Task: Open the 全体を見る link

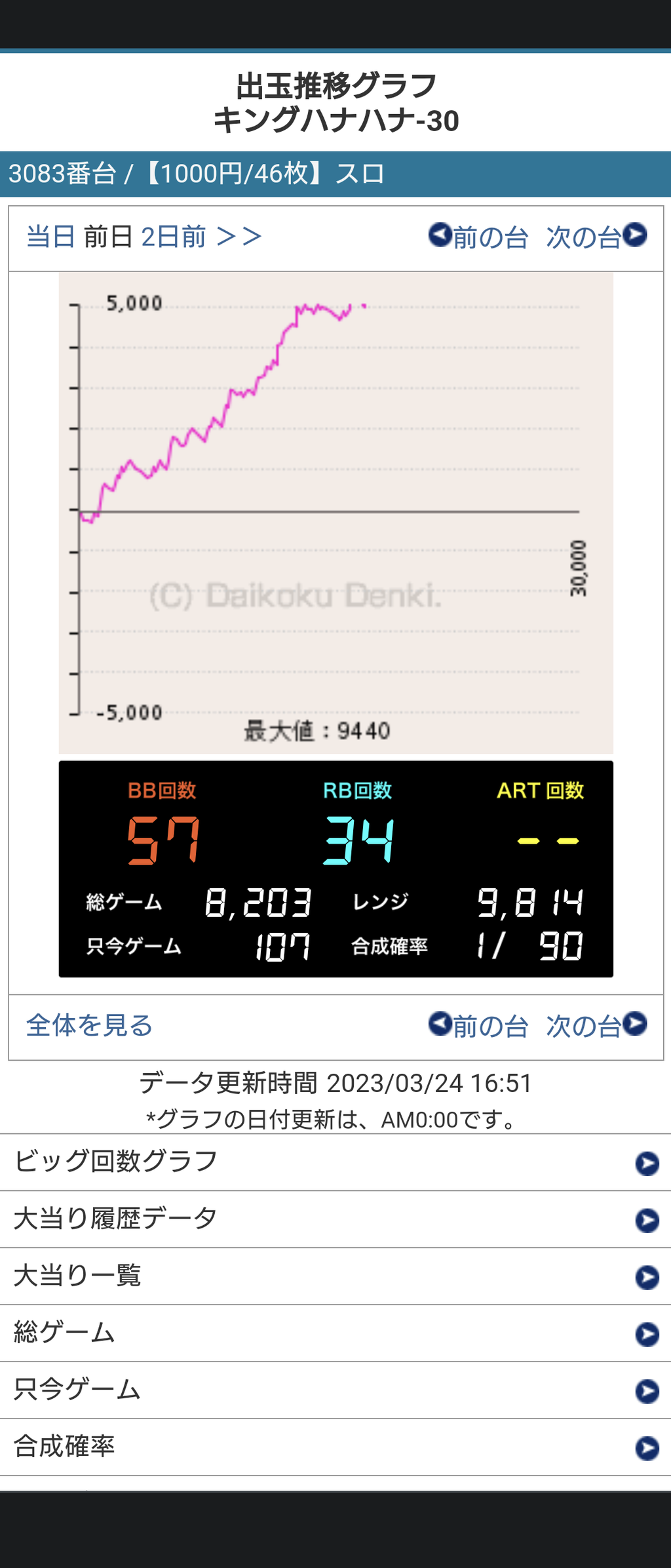Action: (x=89, y=1025)
